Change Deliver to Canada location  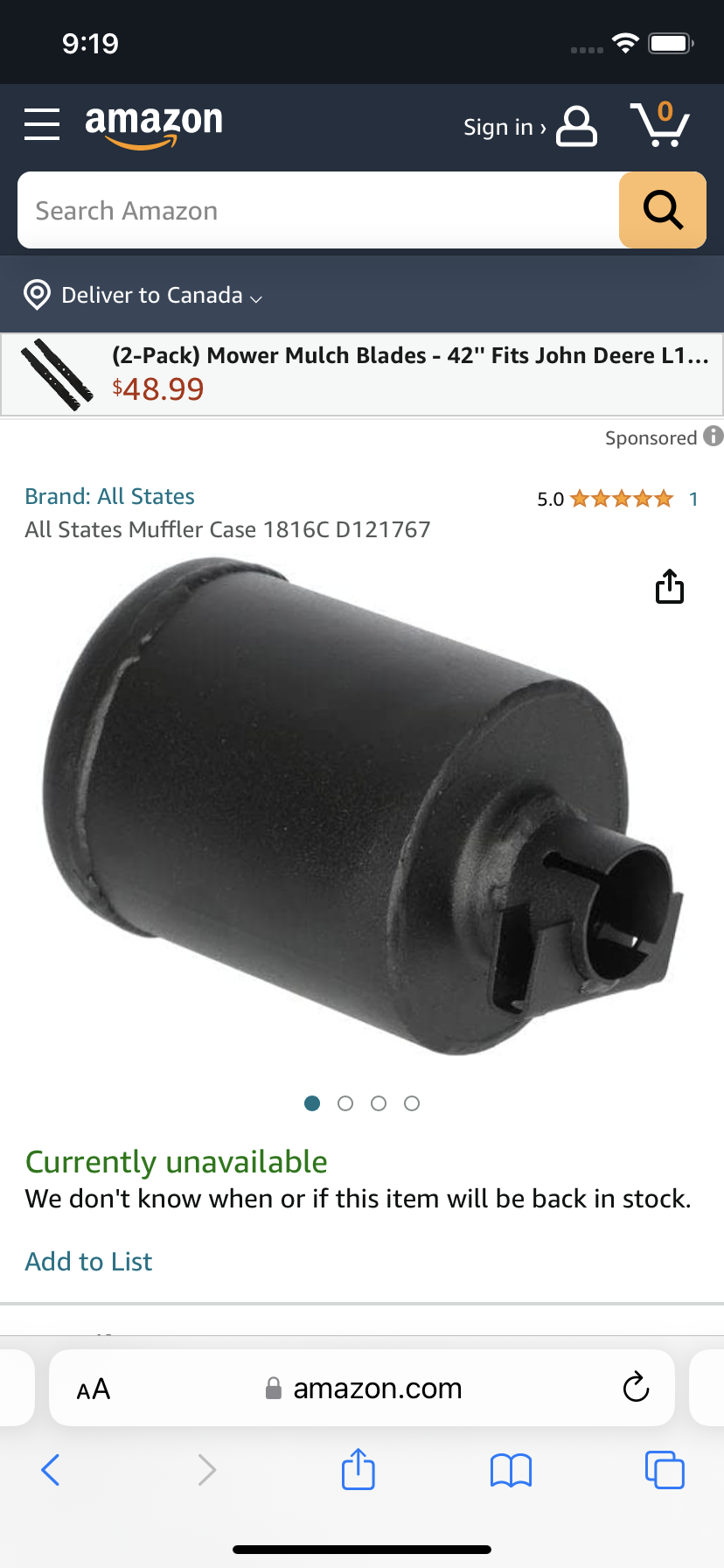pyautogui.click(x=143, y=295)
